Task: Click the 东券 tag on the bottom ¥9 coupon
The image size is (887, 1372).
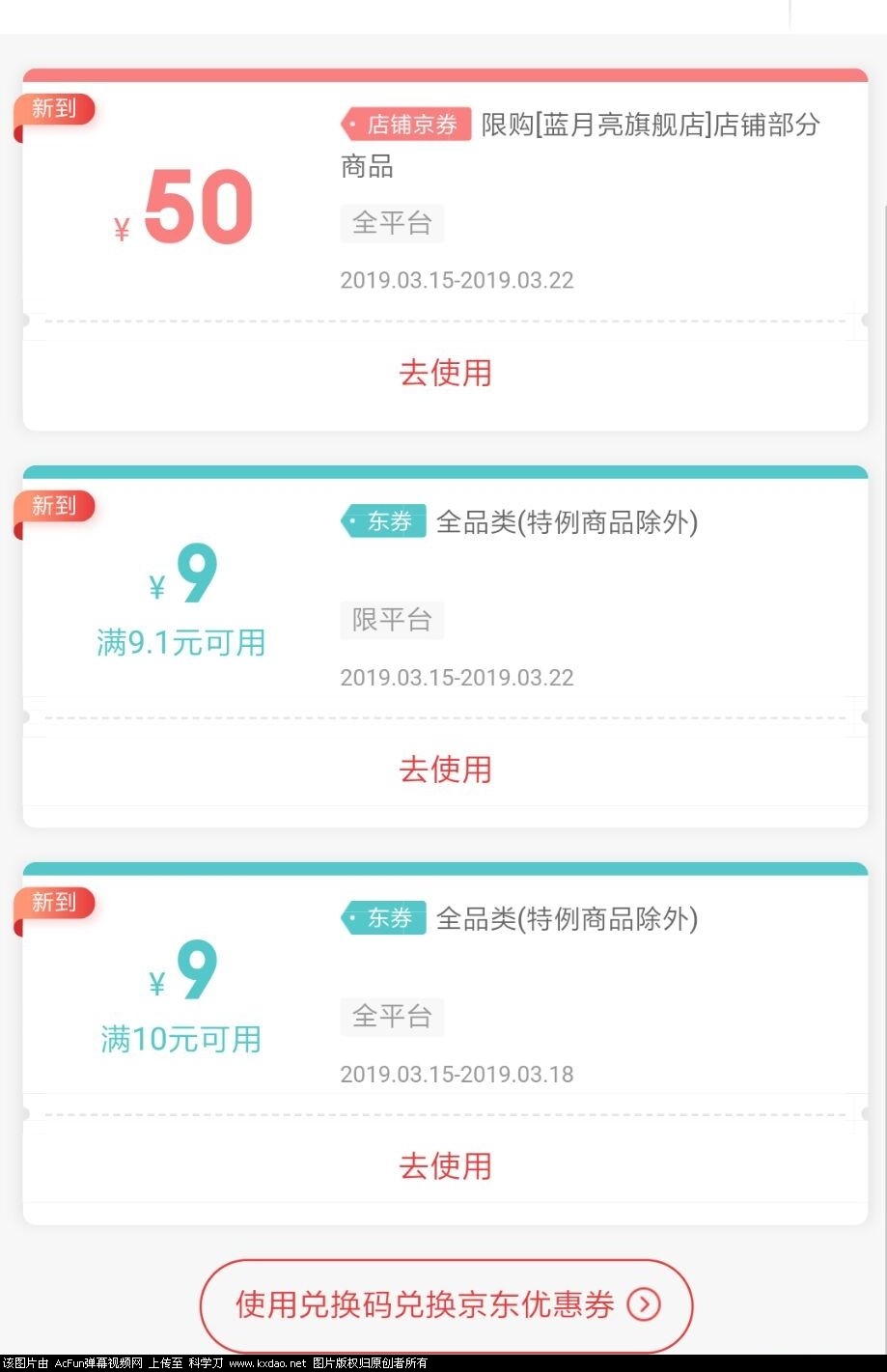Action: click(384, 918)
